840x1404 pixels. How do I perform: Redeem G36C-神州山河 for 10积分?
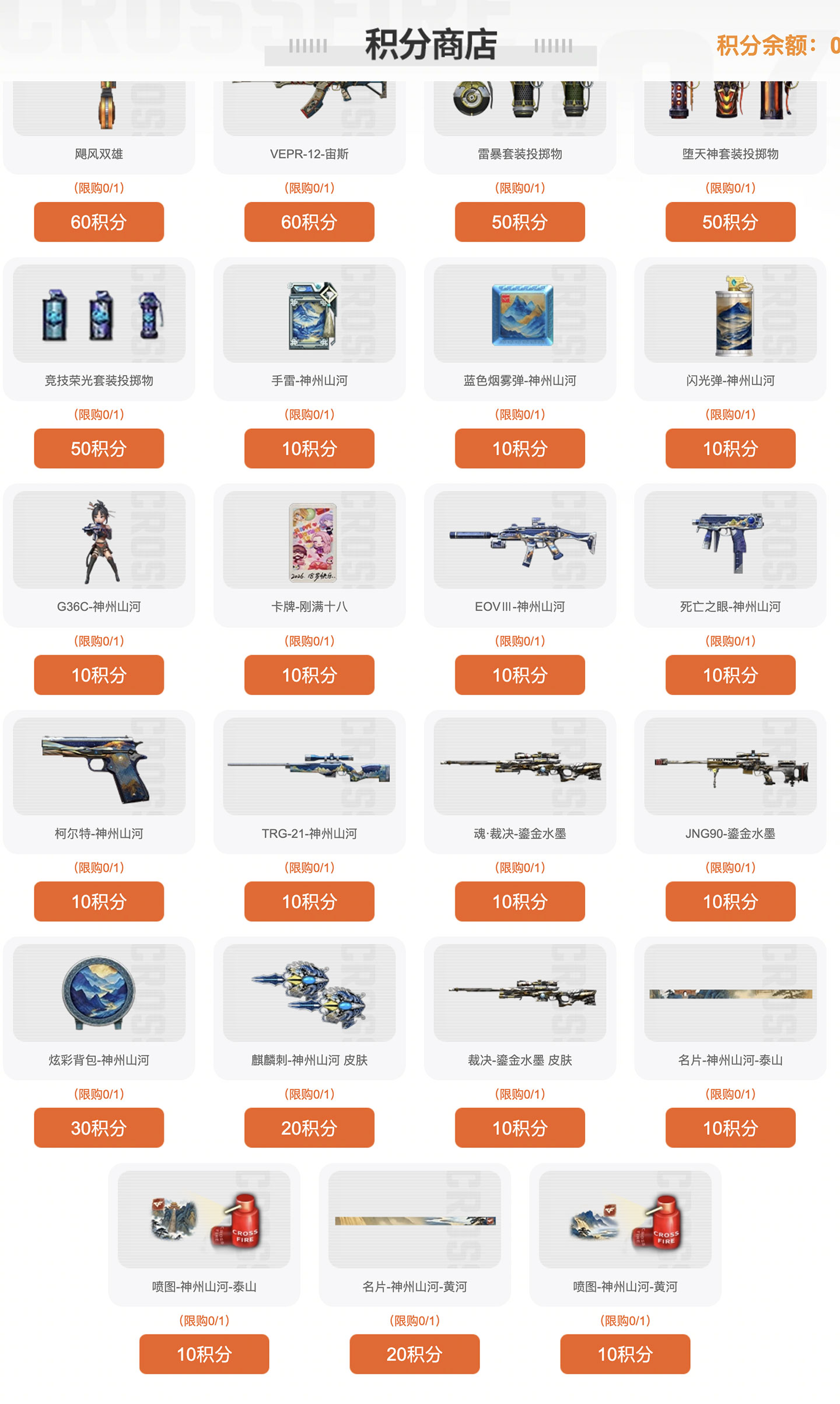[x=99, y=675]
